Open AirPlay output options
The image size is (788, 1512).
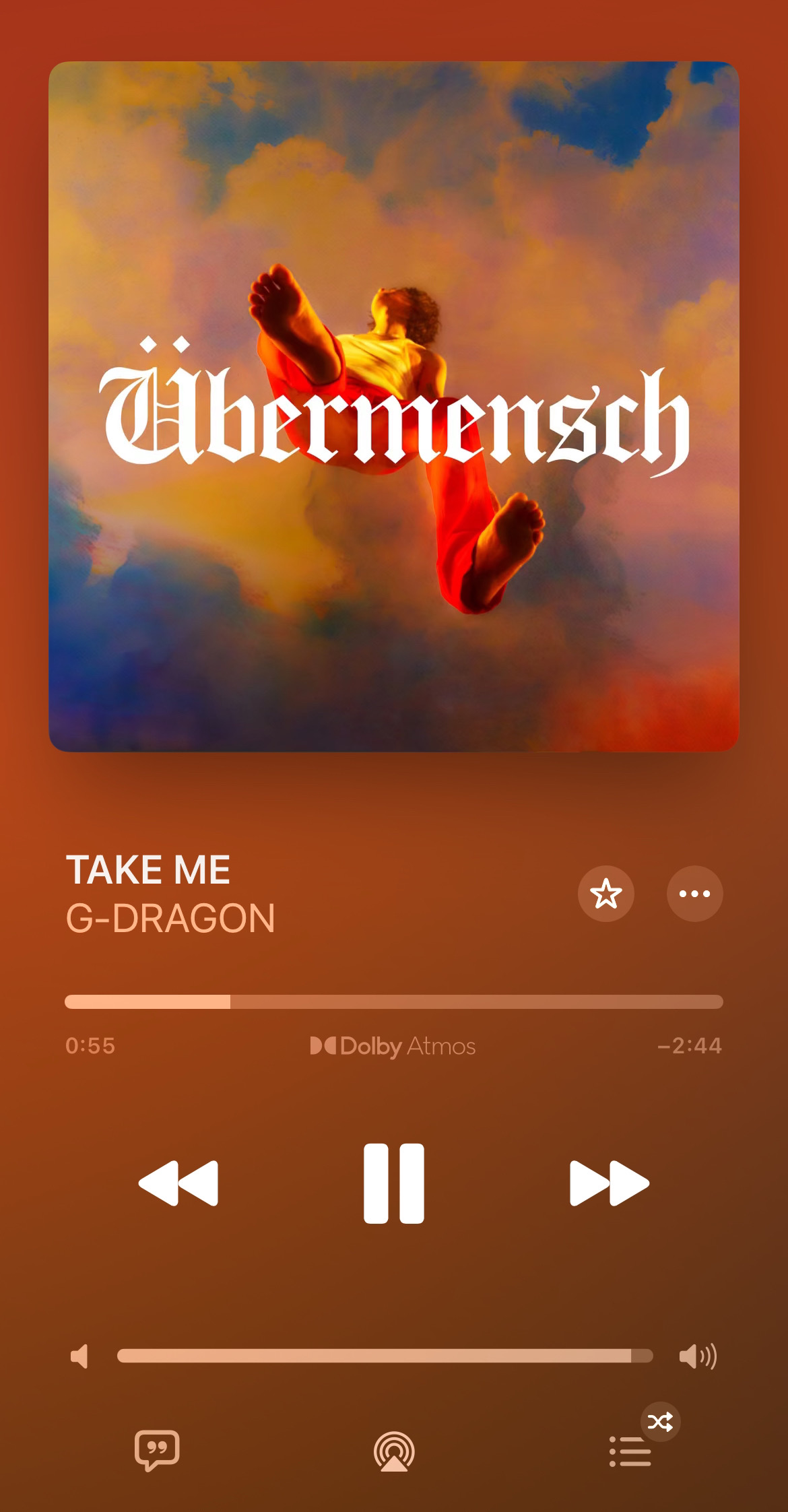[x=394, y=1451]
